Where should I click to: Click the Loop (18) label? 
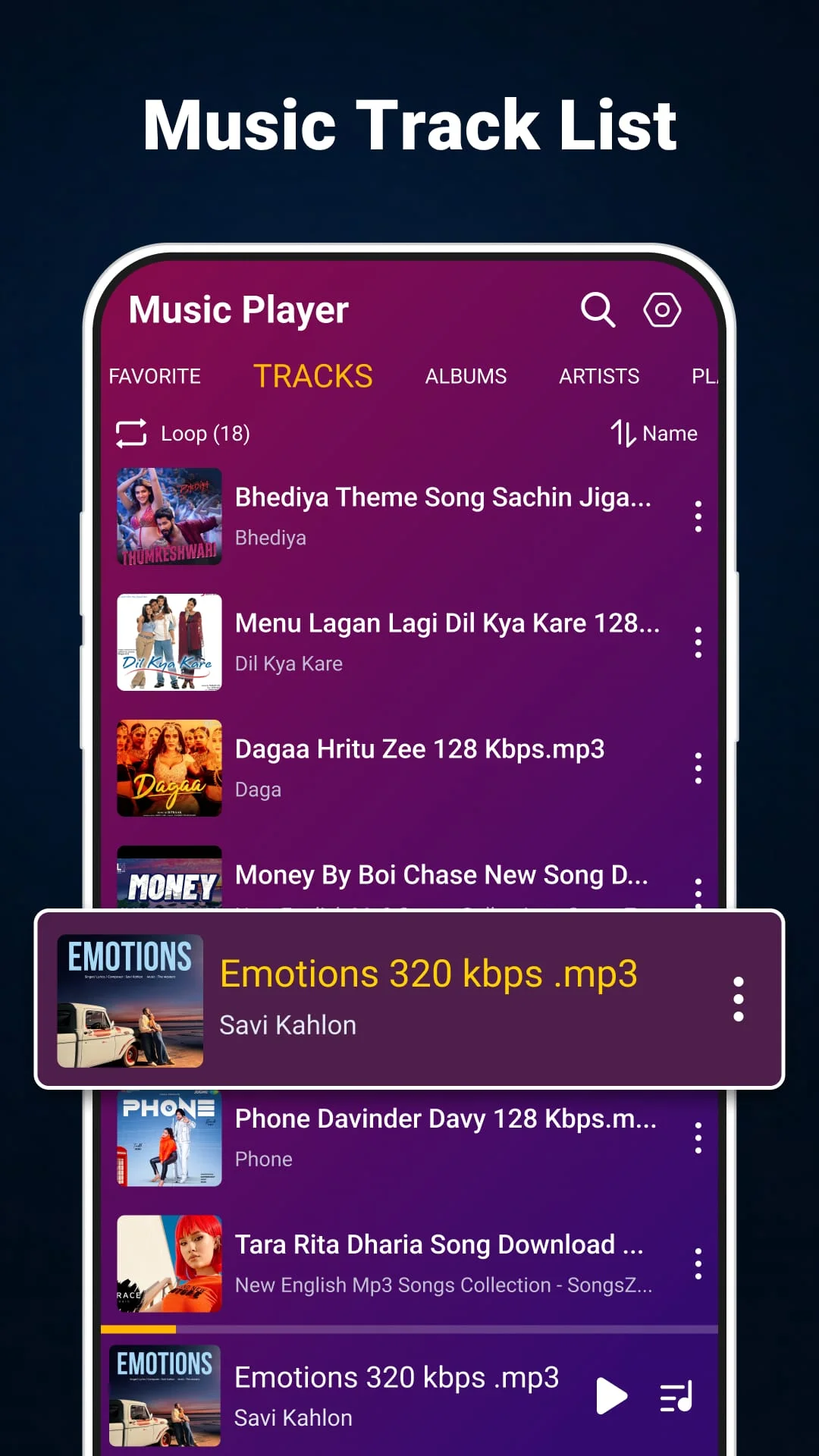coord(206,434)
